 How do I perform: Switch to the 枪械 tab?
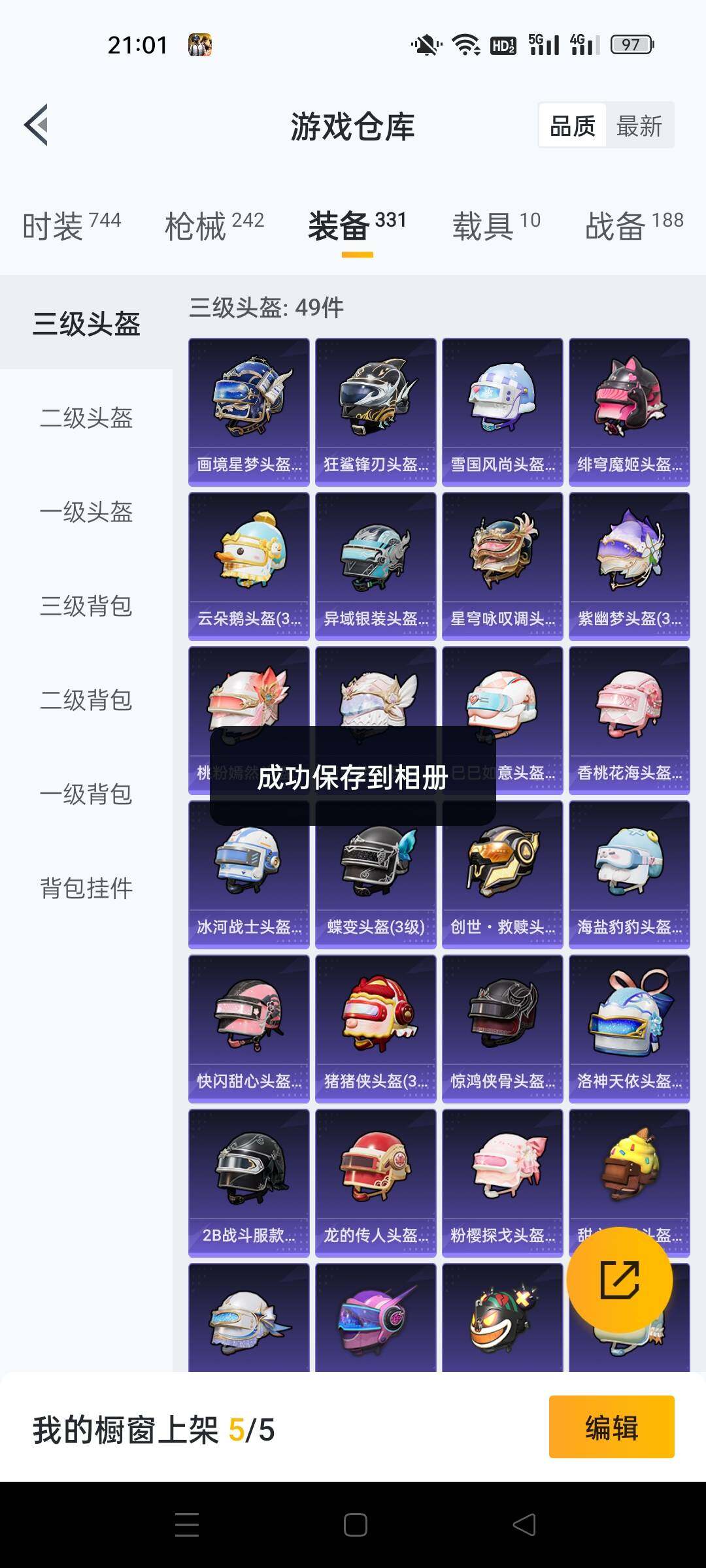(x=214, y=226)
